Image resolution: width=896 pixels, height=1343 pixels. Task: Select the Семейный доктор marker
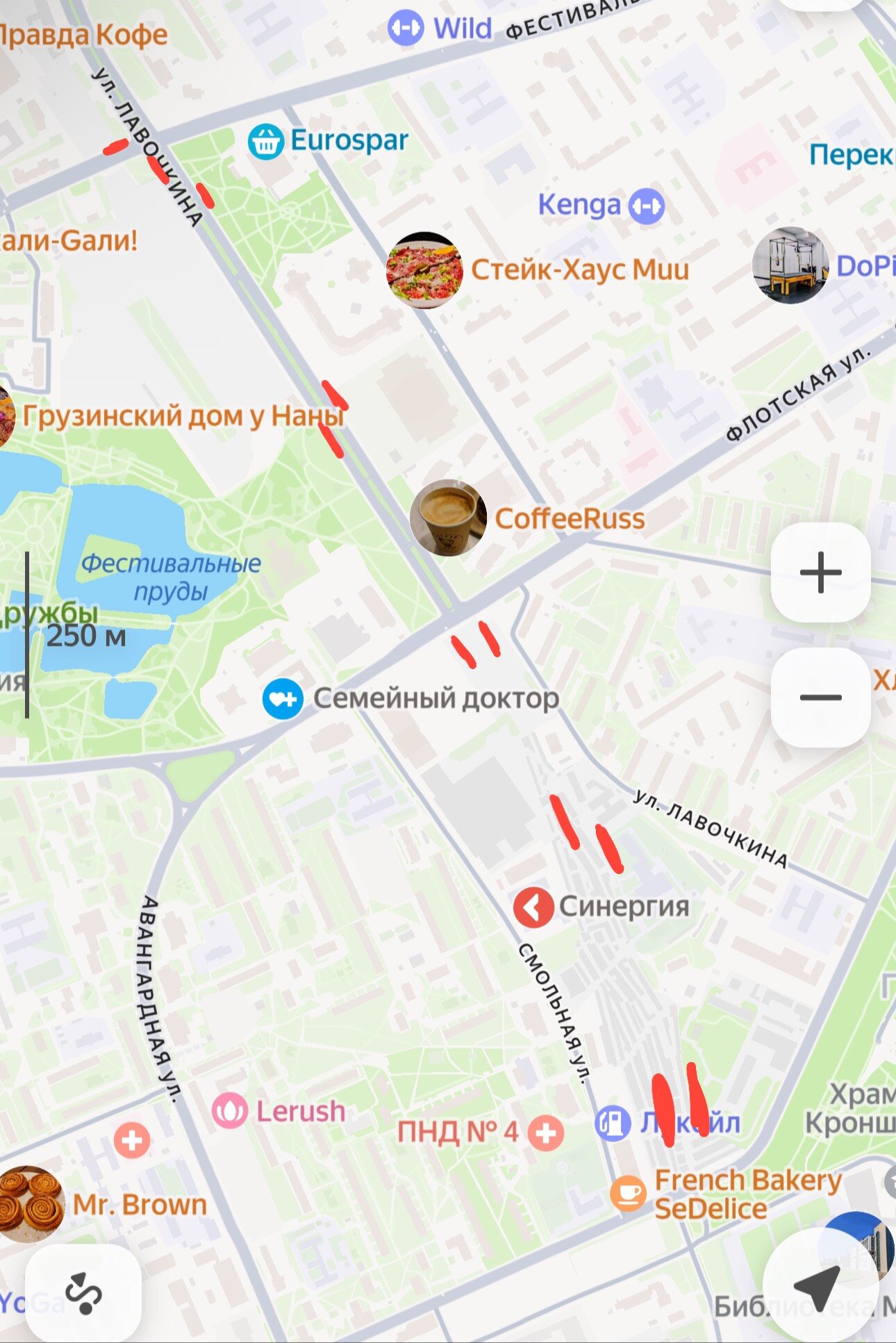pos(283,699)
